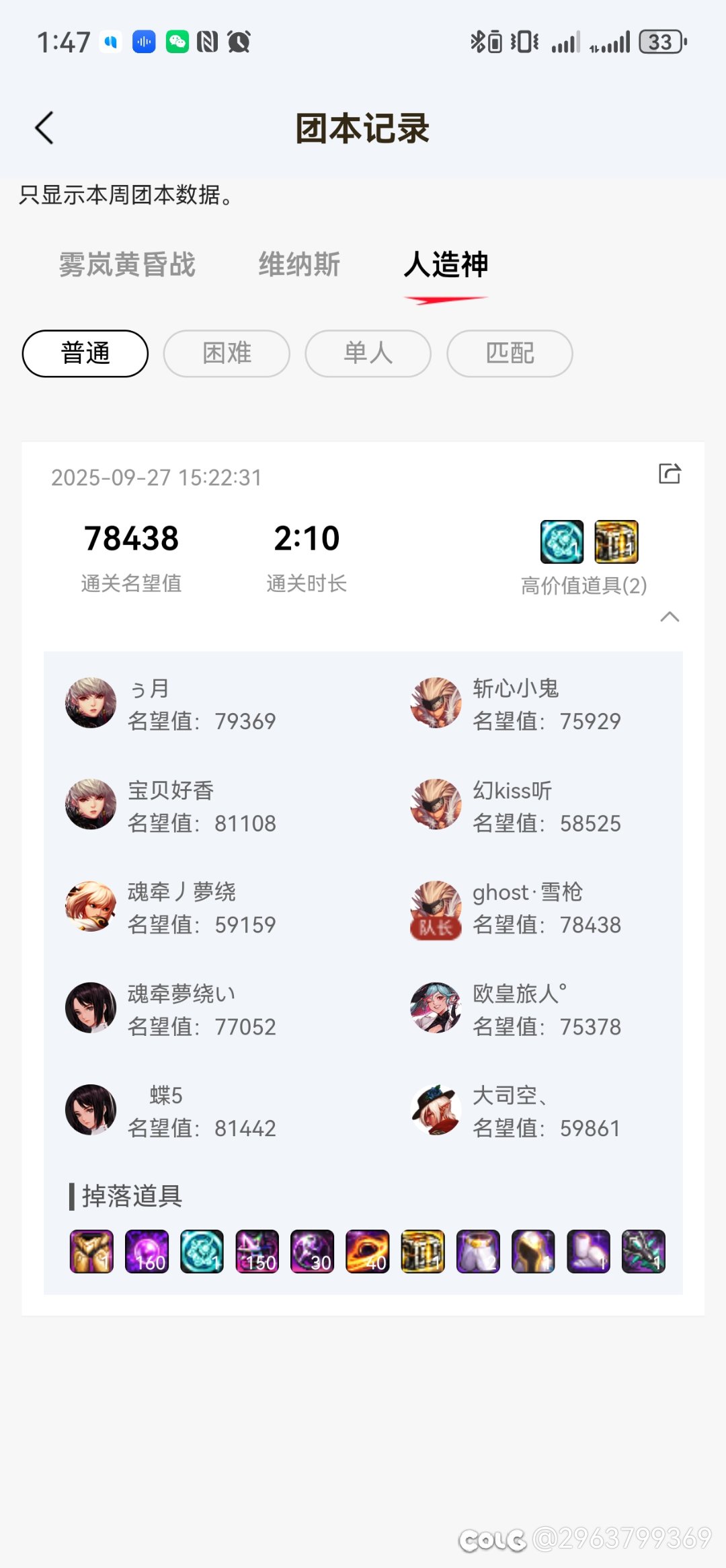726x1568 pixels.
Task: View player 欧皇旅人° profile
Action: (436, 1008)
